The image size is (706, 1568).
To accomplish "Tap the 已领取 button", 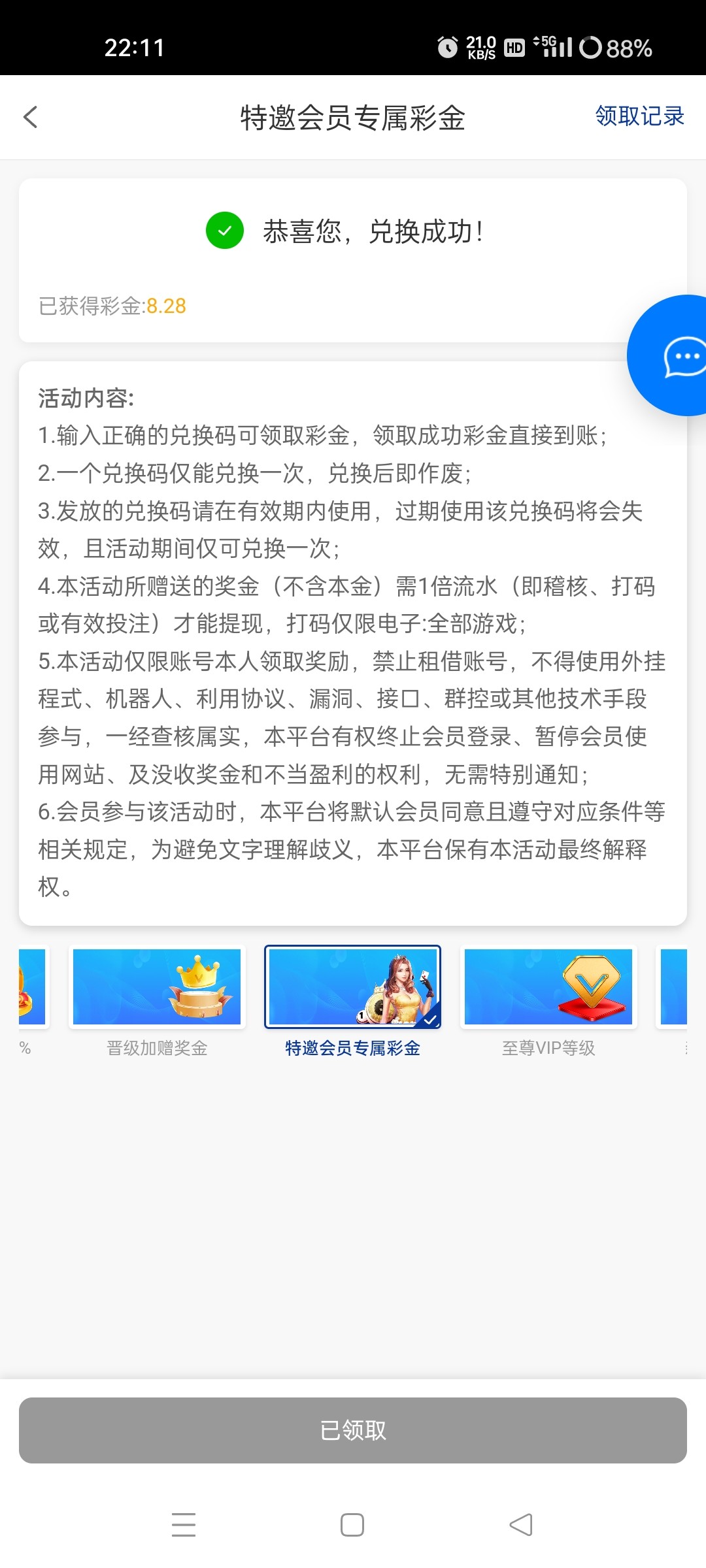I will (x=353, y=1430).
